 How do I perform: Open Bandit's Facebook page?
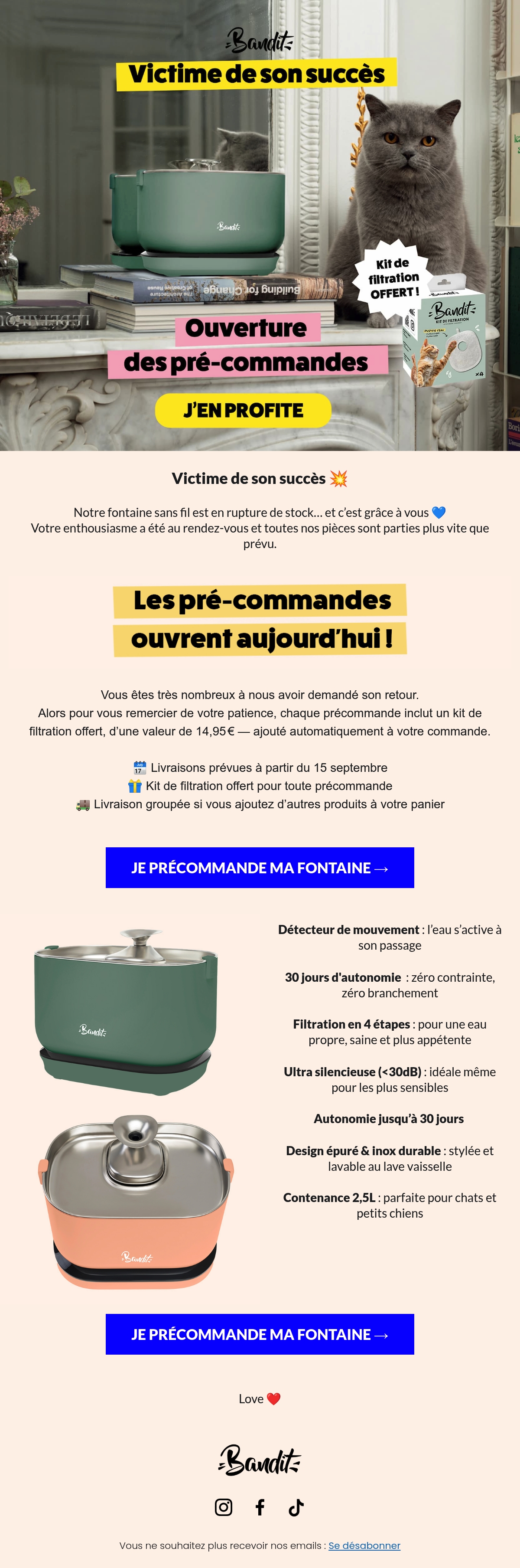pos(260,1506)
